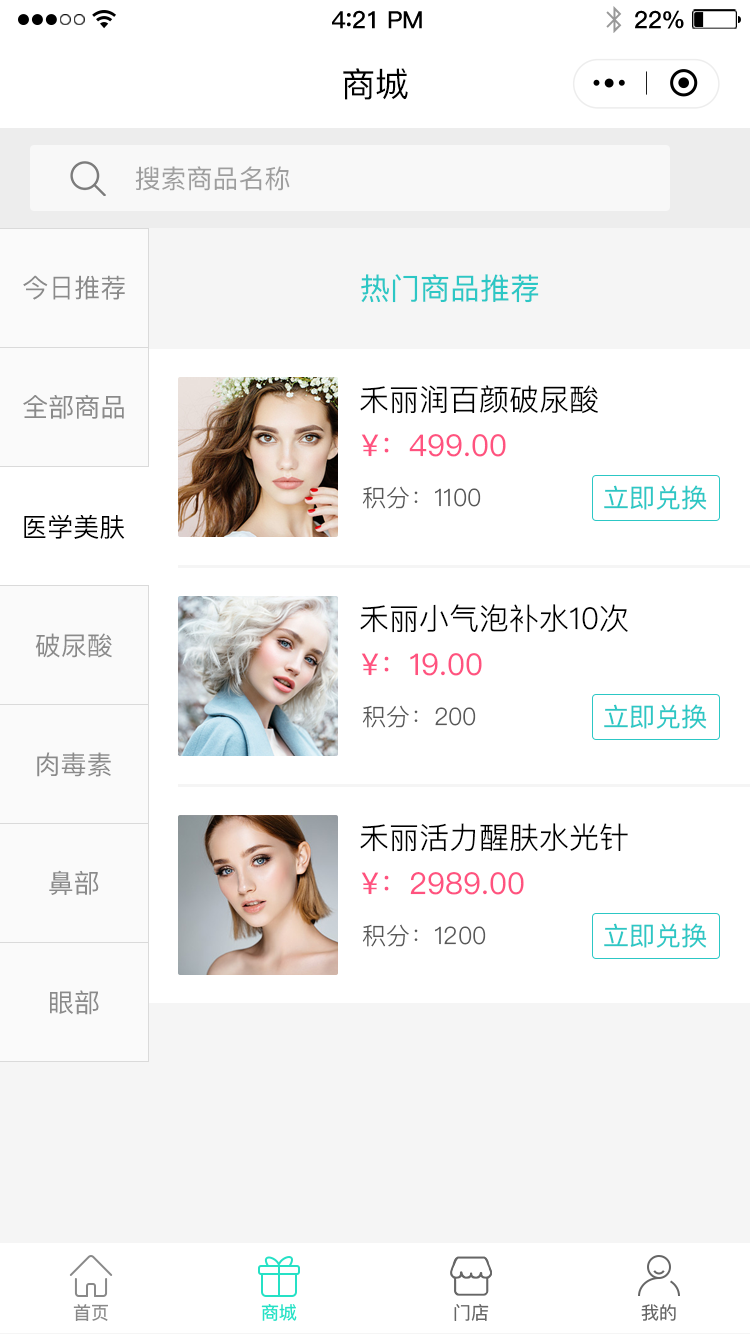Tap the 搜索商品名称 search field
The image size is (750, 1334).
[350, 179]
